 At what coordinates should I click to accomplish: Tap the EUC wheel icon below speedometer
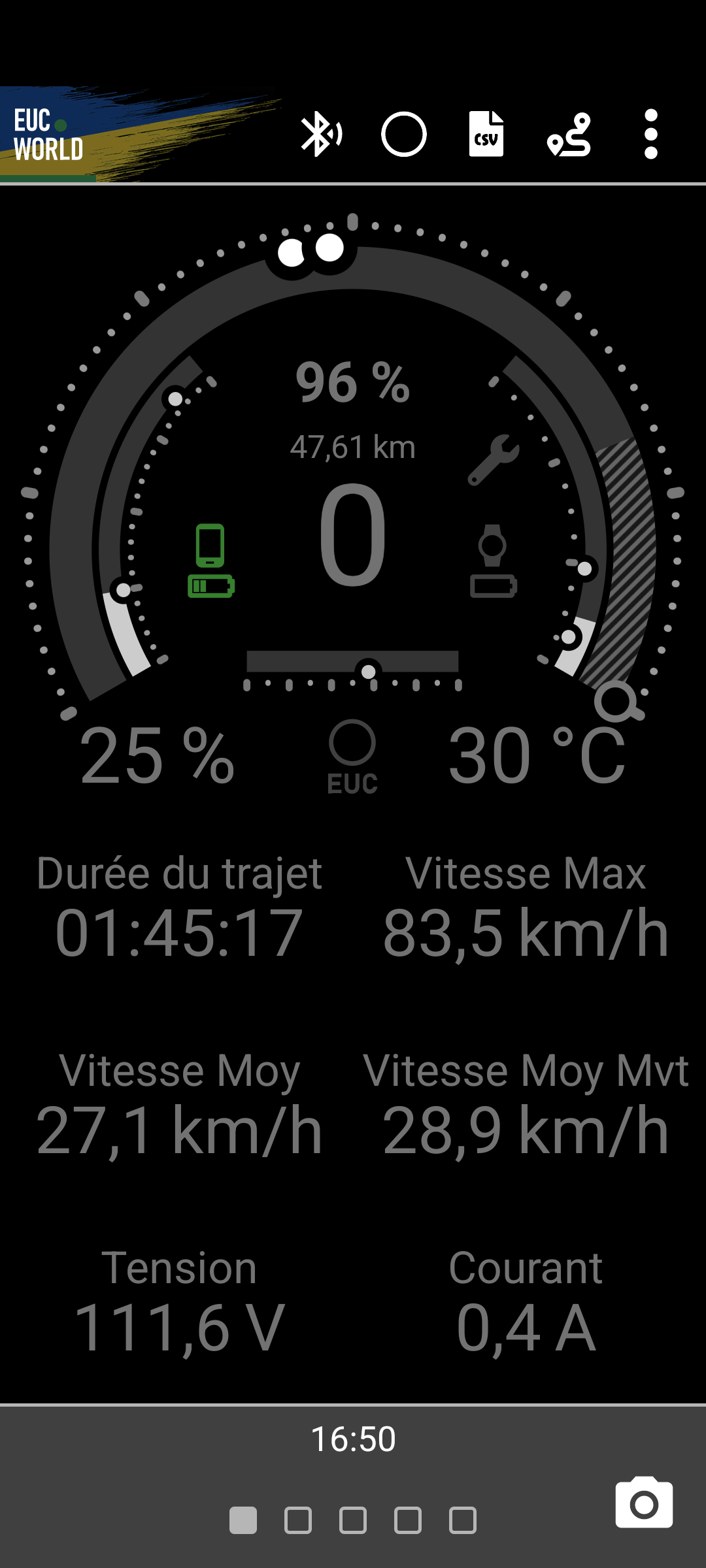coord(352,757)
